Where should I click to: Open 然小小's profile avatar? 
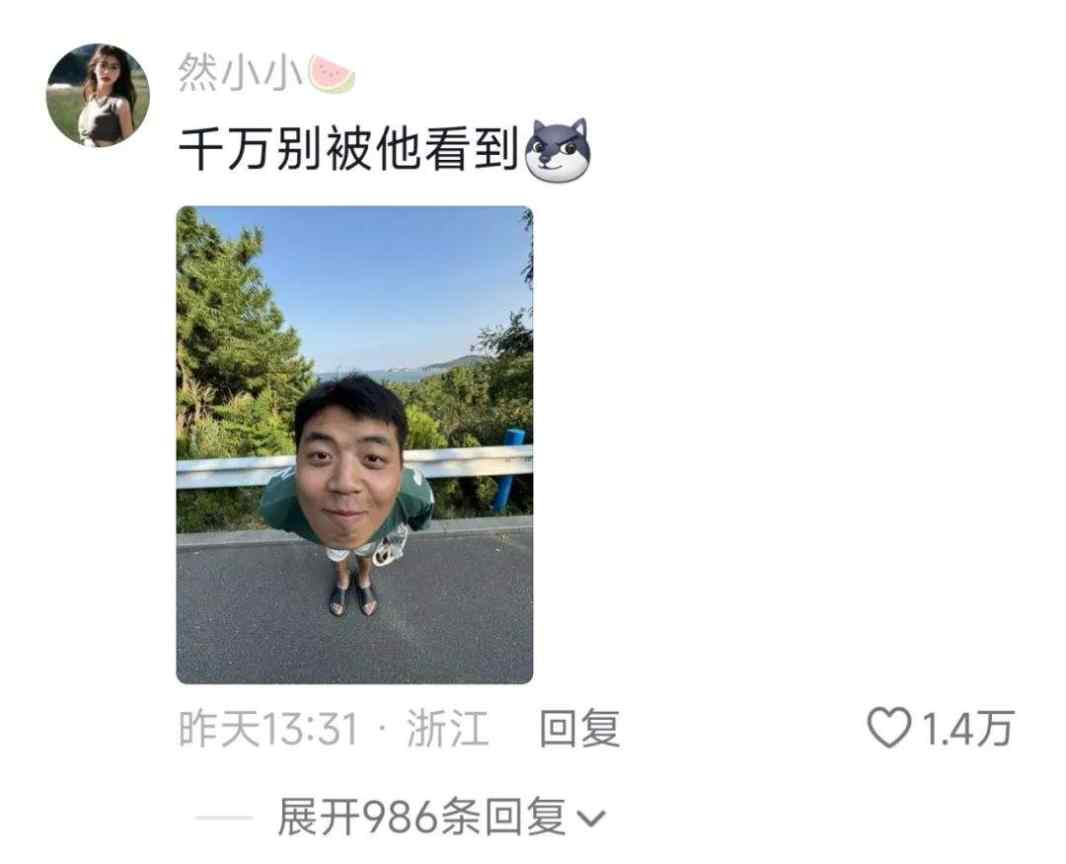tap(97, 96)
